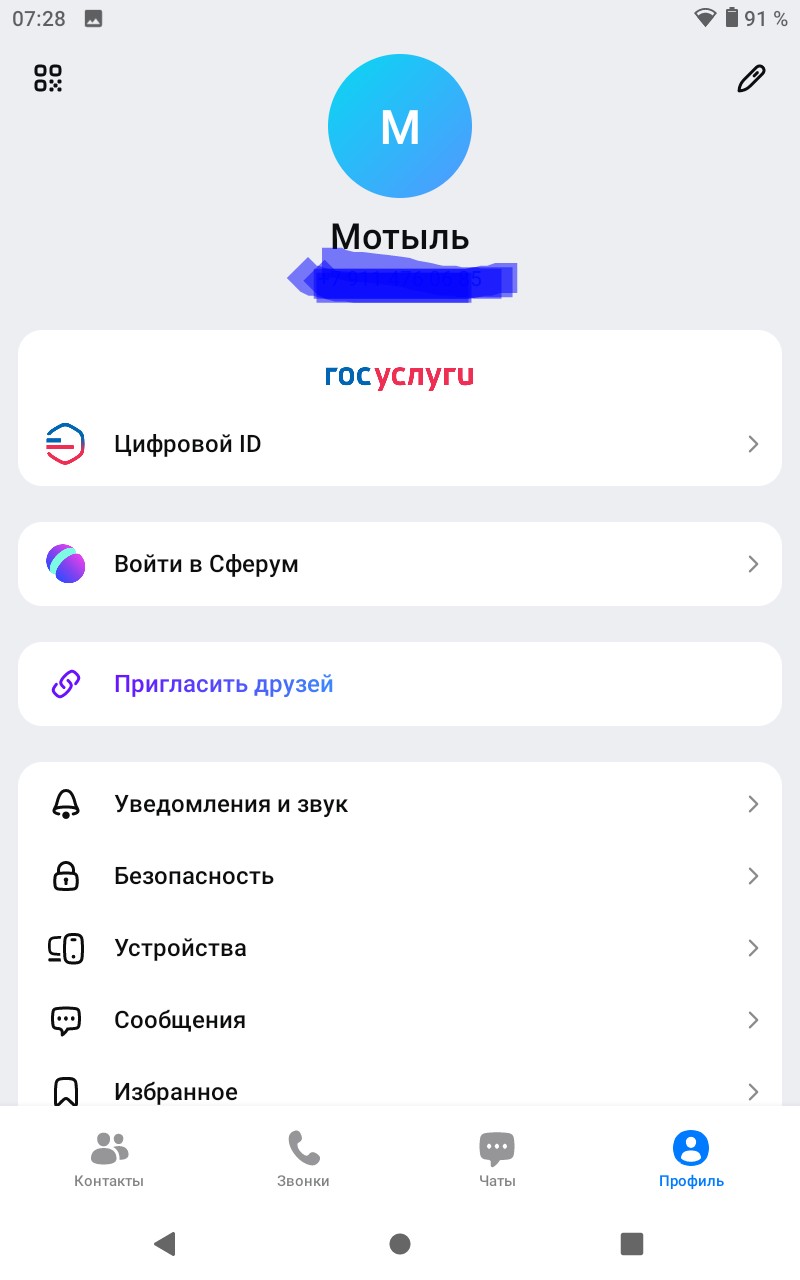Tap the system home button
Viewport: 800px width, 1280px height.
400,1243
